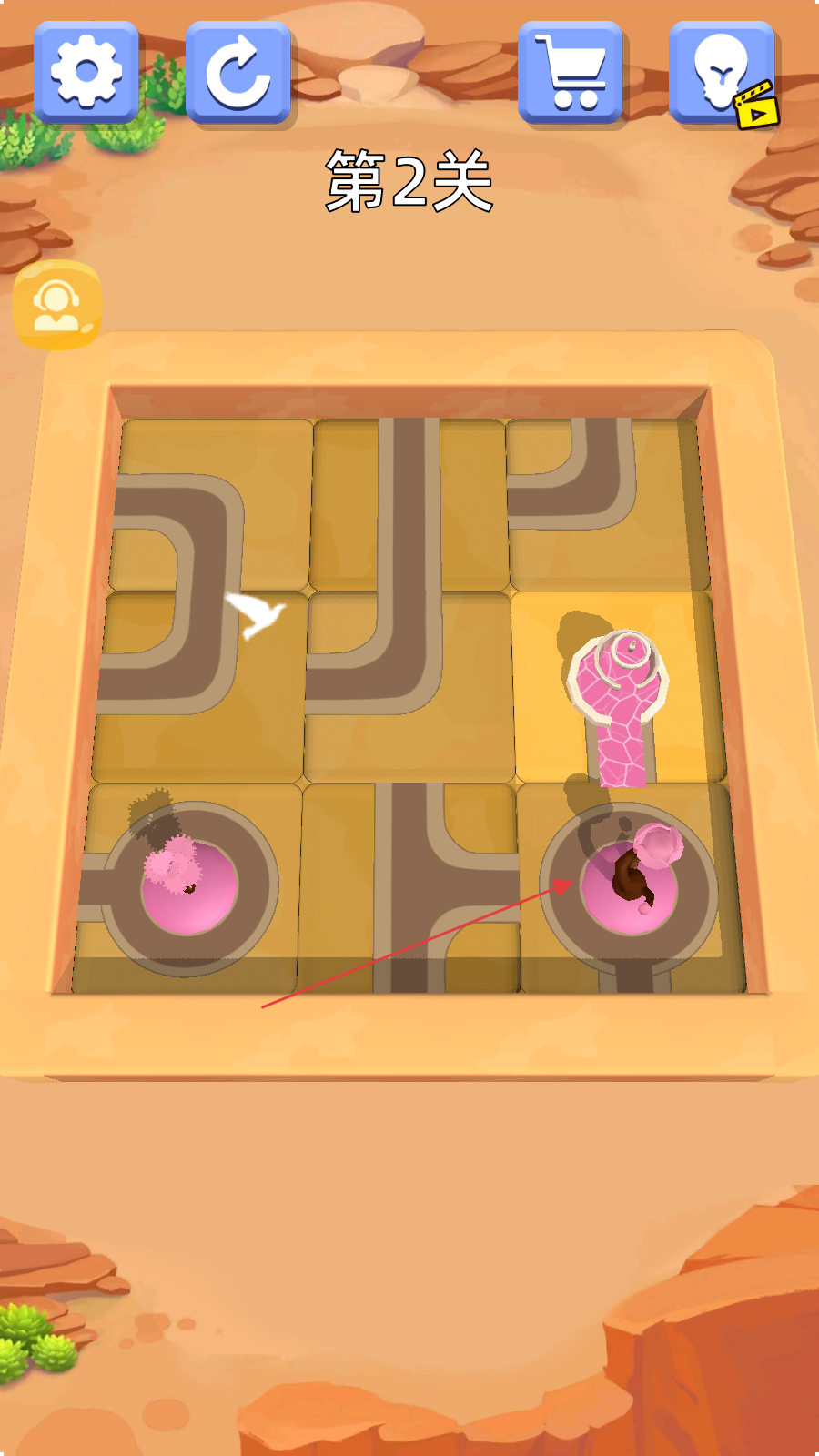The width and height of the screenshot is (819, 1456).
Task: Tap the T-junction path tile
Action: [409, 887]
